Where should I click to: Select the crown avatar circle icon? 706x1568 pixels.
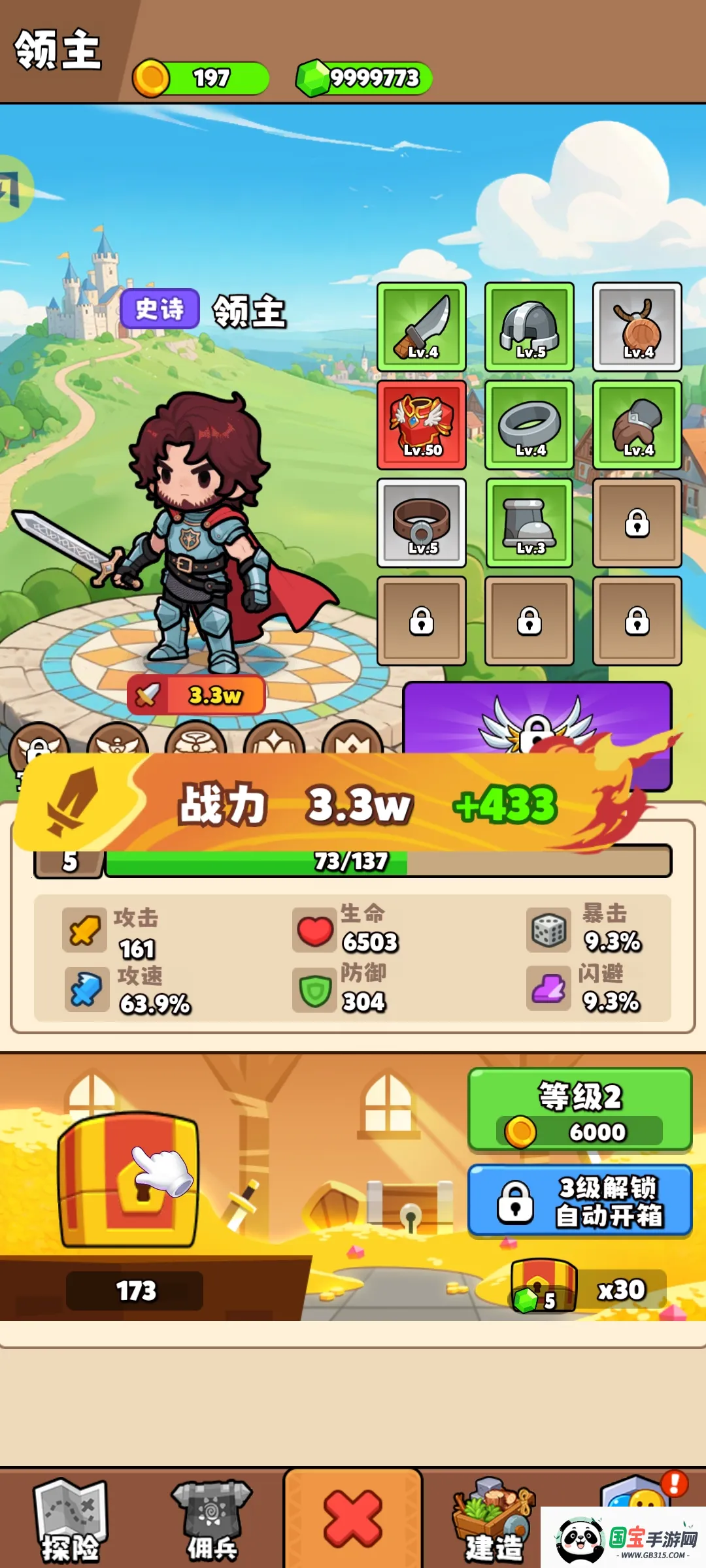[x=353, y=745]
